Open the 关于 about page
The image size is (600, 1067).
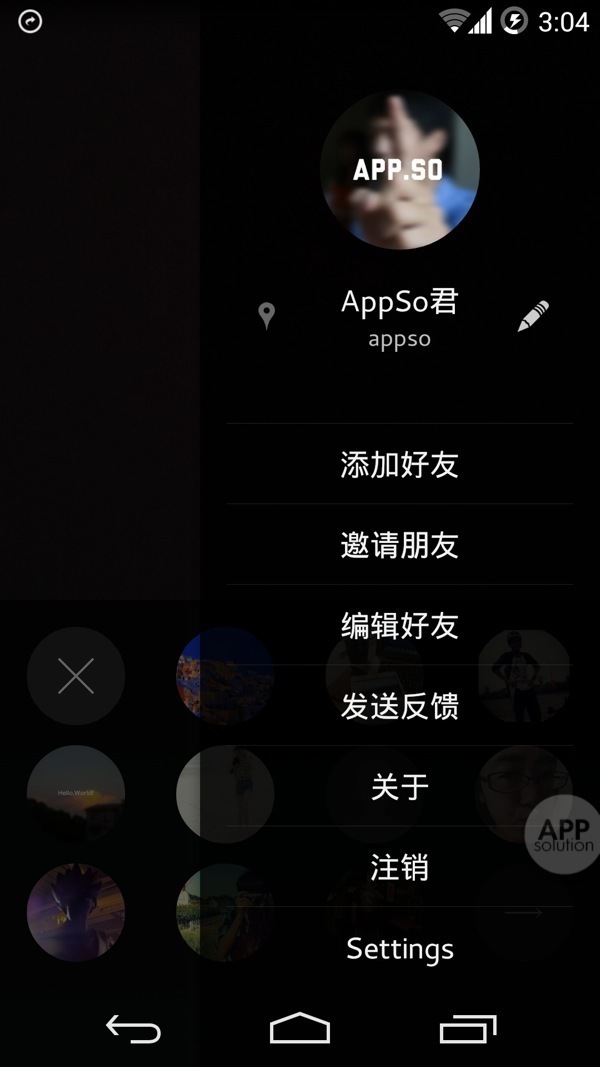(x=399, y=787)
